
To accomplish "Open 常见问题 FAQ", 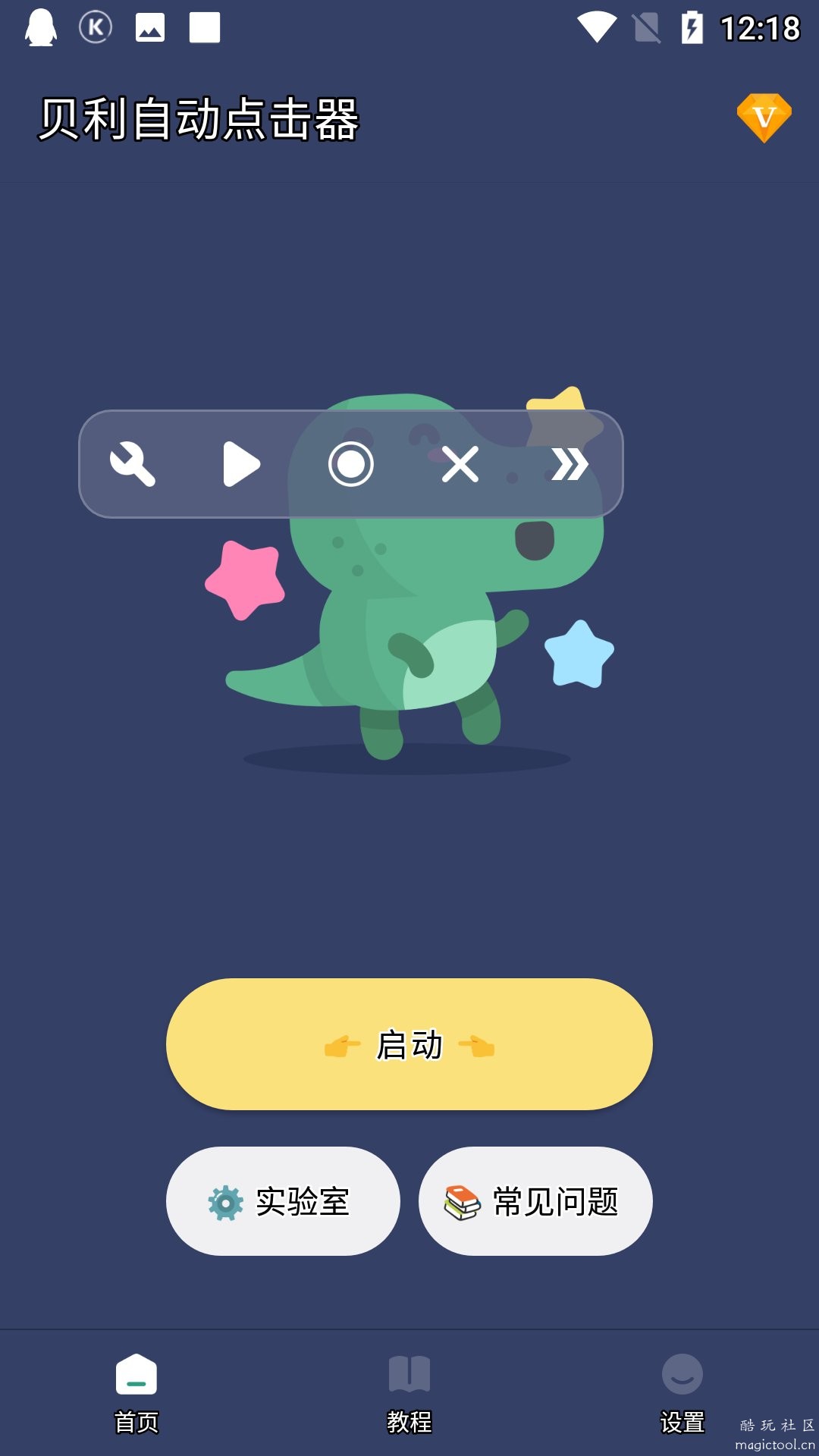I will [535, 1201].
